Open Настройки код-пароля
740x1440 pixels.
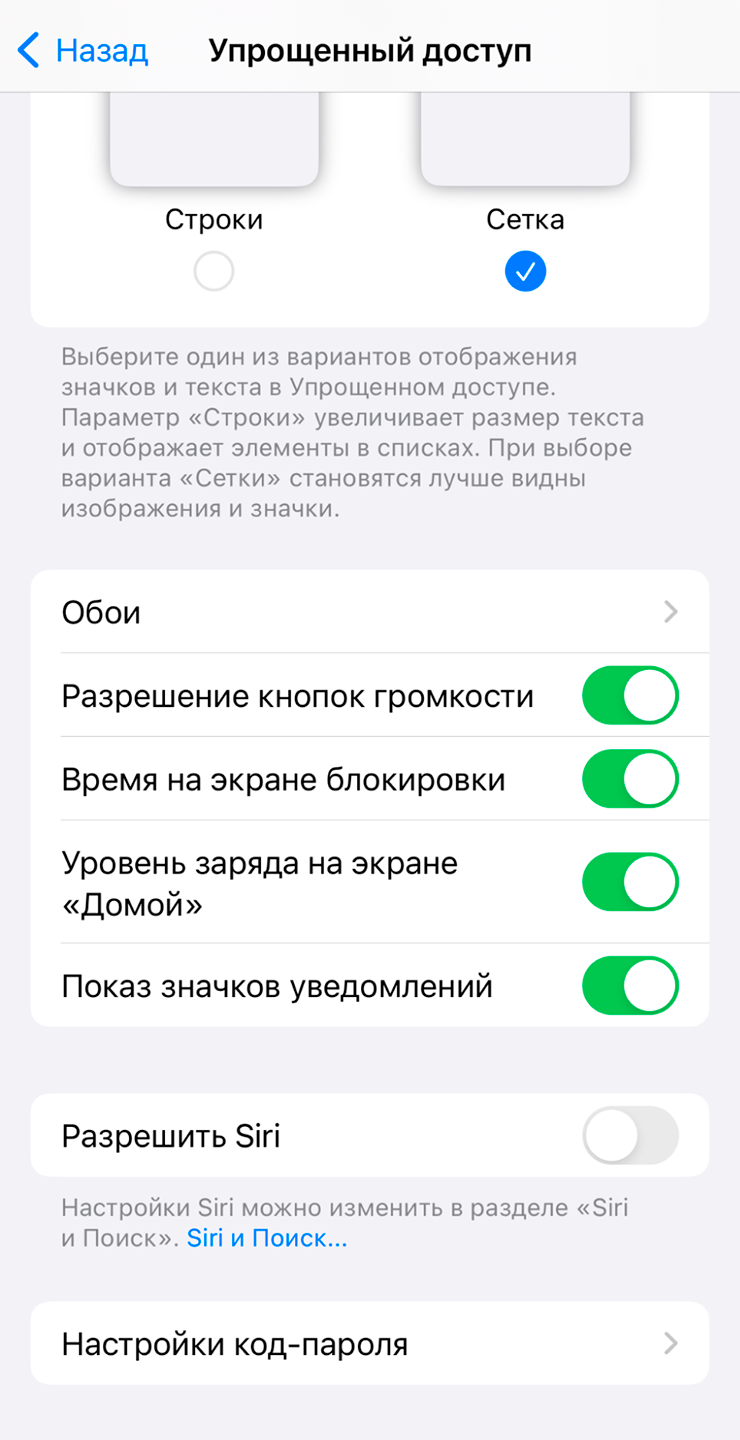(x=370, y=1343)
